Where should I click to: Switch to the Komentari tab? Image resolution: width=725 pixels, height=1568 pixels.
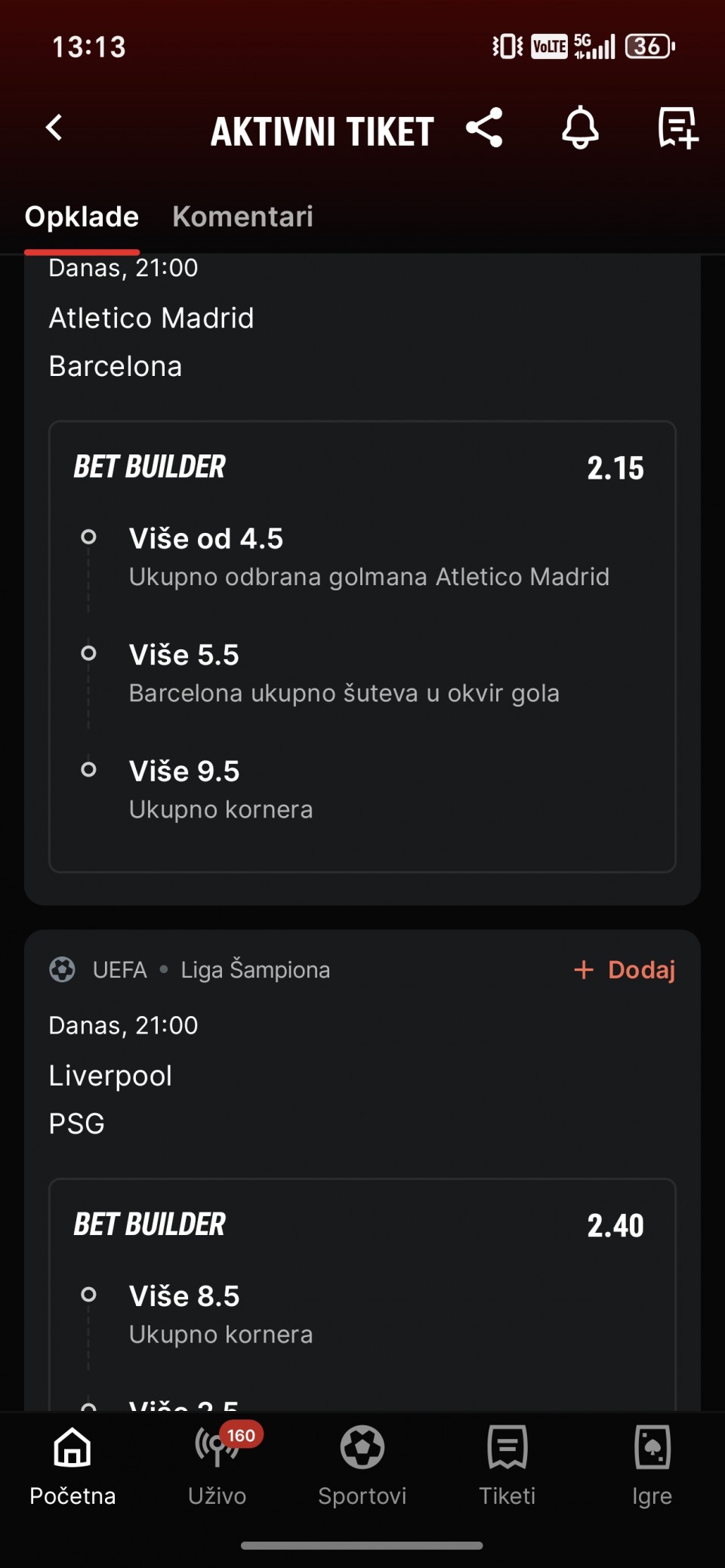tap(242, 217)
